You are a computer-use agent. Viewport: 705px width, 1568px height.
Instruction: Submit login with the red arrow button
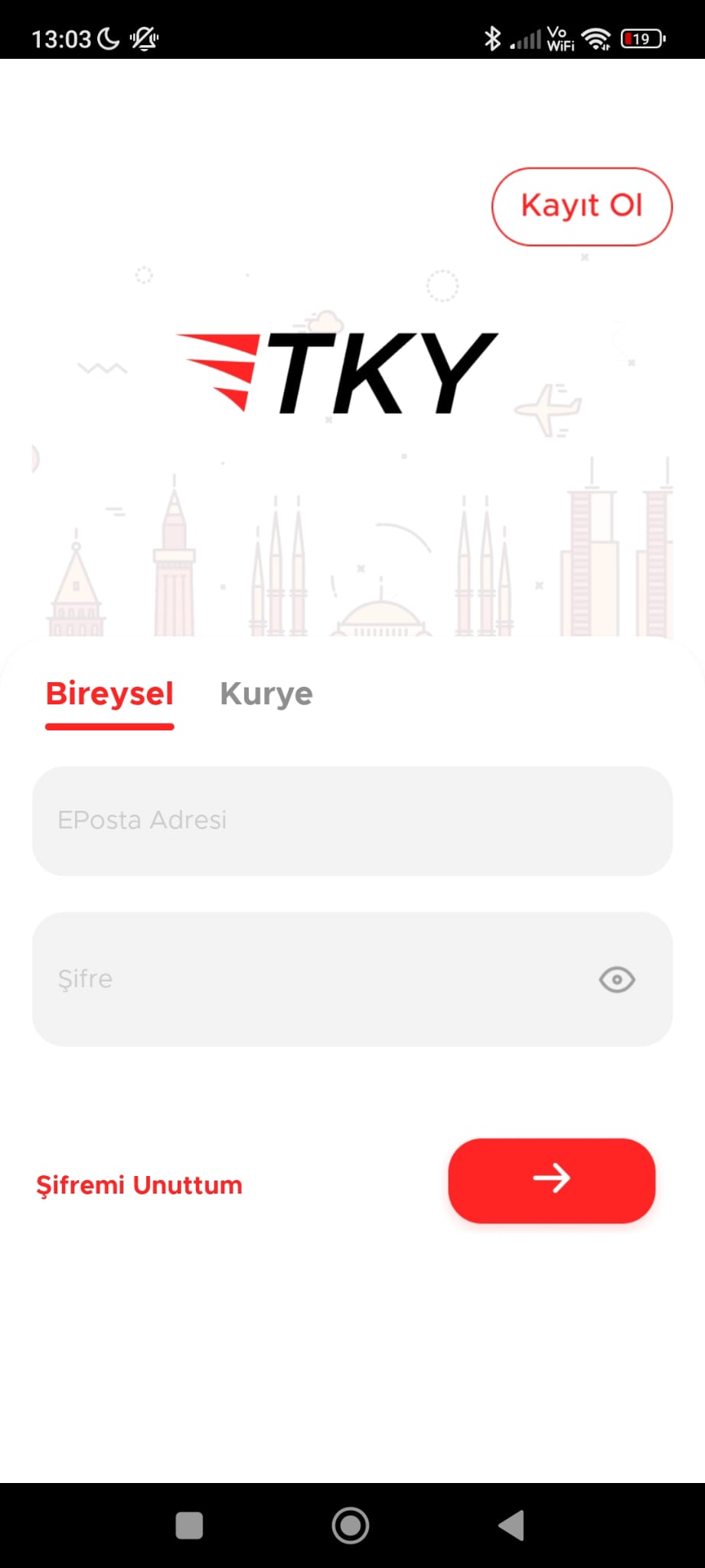click(551, 1180)
